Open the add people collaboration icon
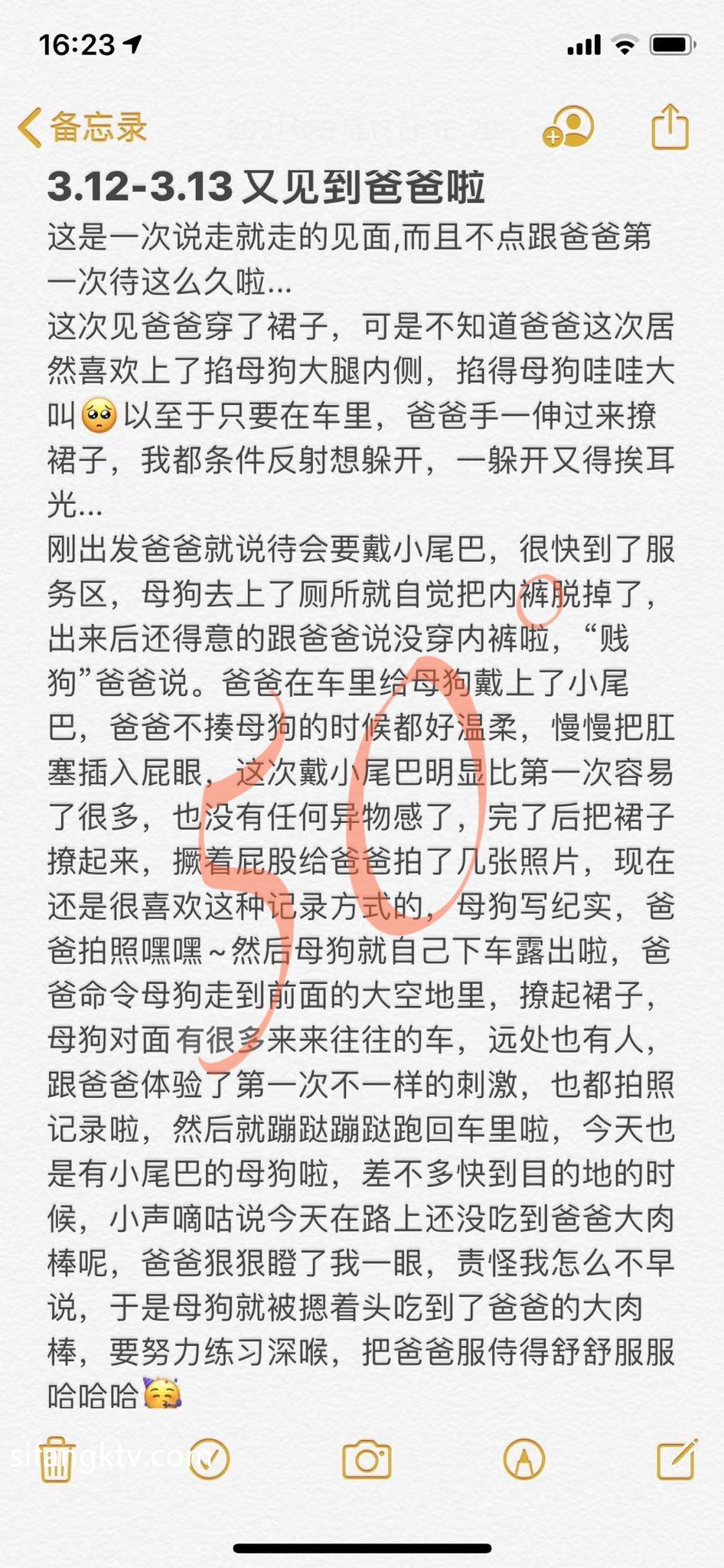724x1568 pixels. 568,126
